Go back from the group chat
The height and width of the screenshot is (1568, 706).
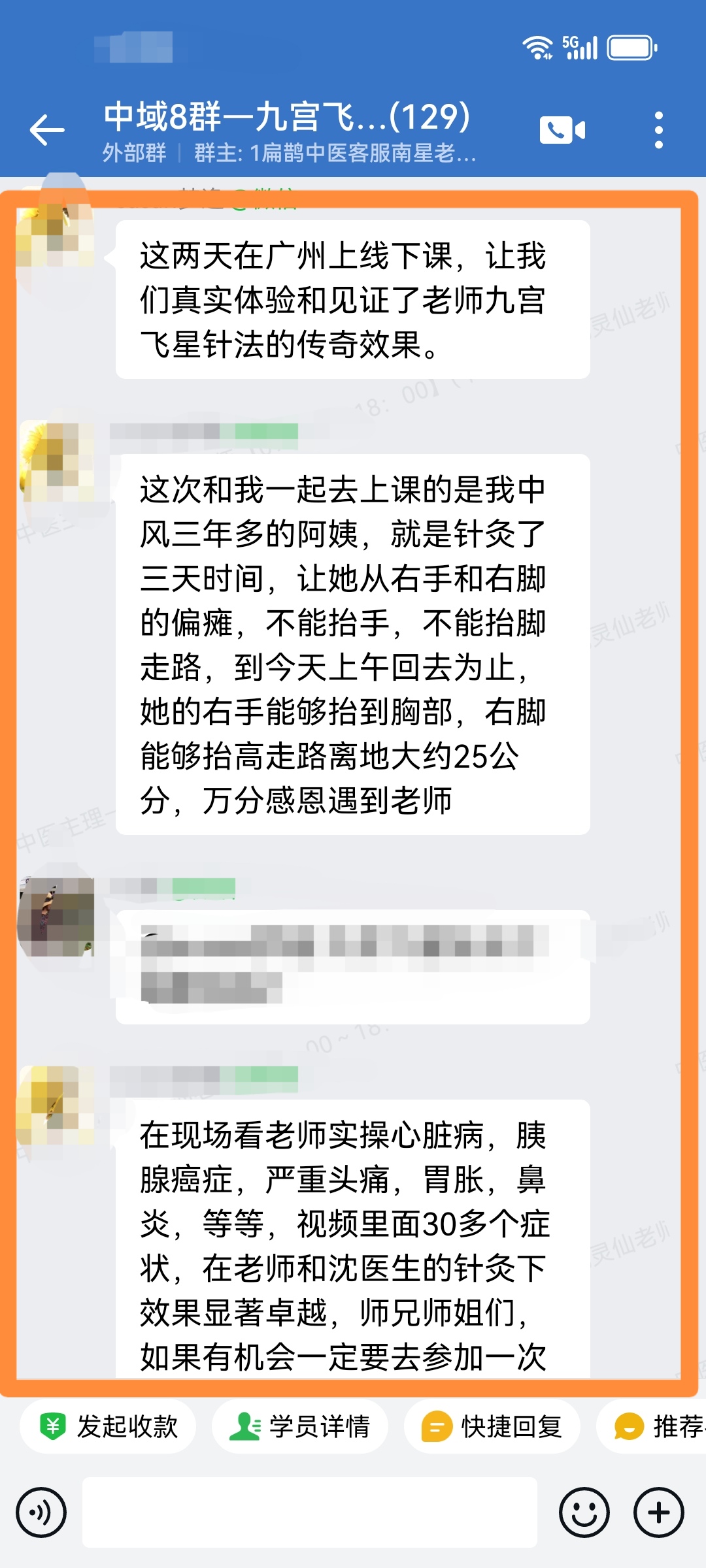click(47, 130)
